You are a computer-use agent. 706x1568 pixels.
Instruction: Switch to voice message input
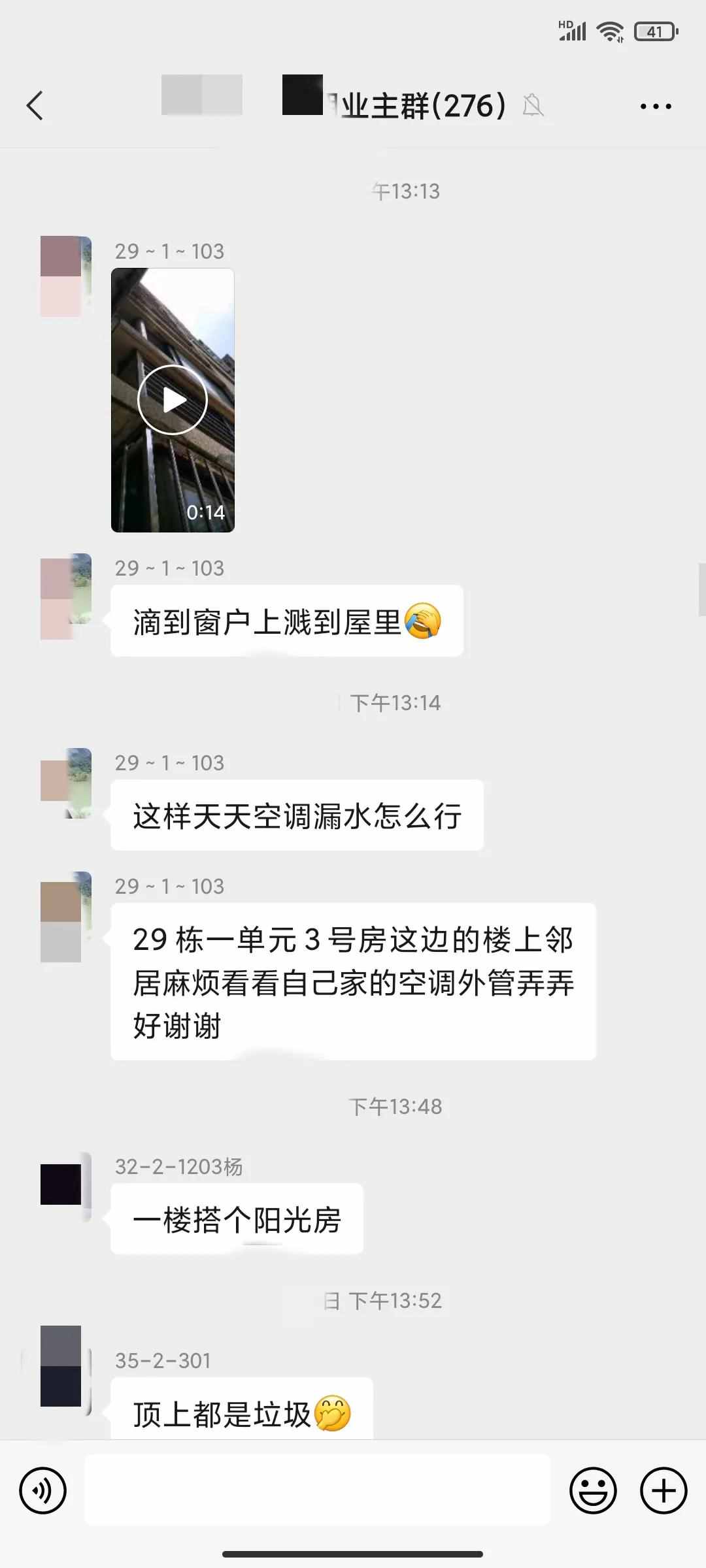[43, 1491]
